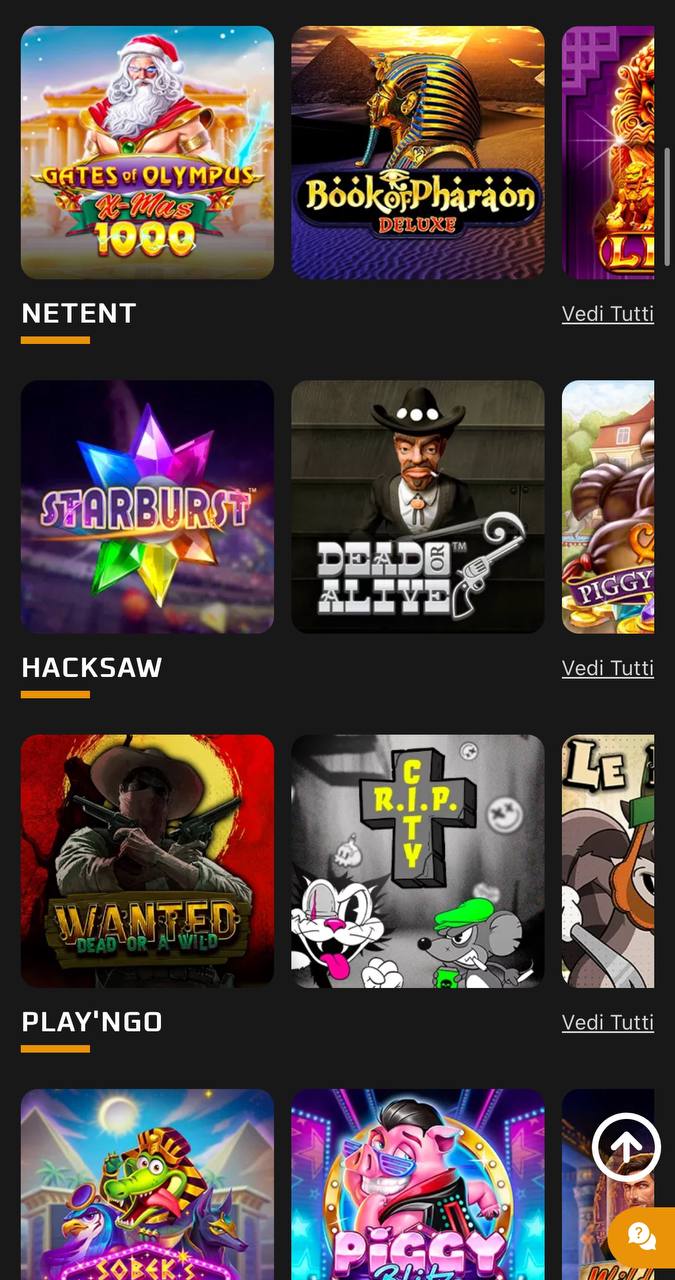Viewport: 675px width, 1280px height.
Task: Play the Starburst slot
Action: pos(147,506)
